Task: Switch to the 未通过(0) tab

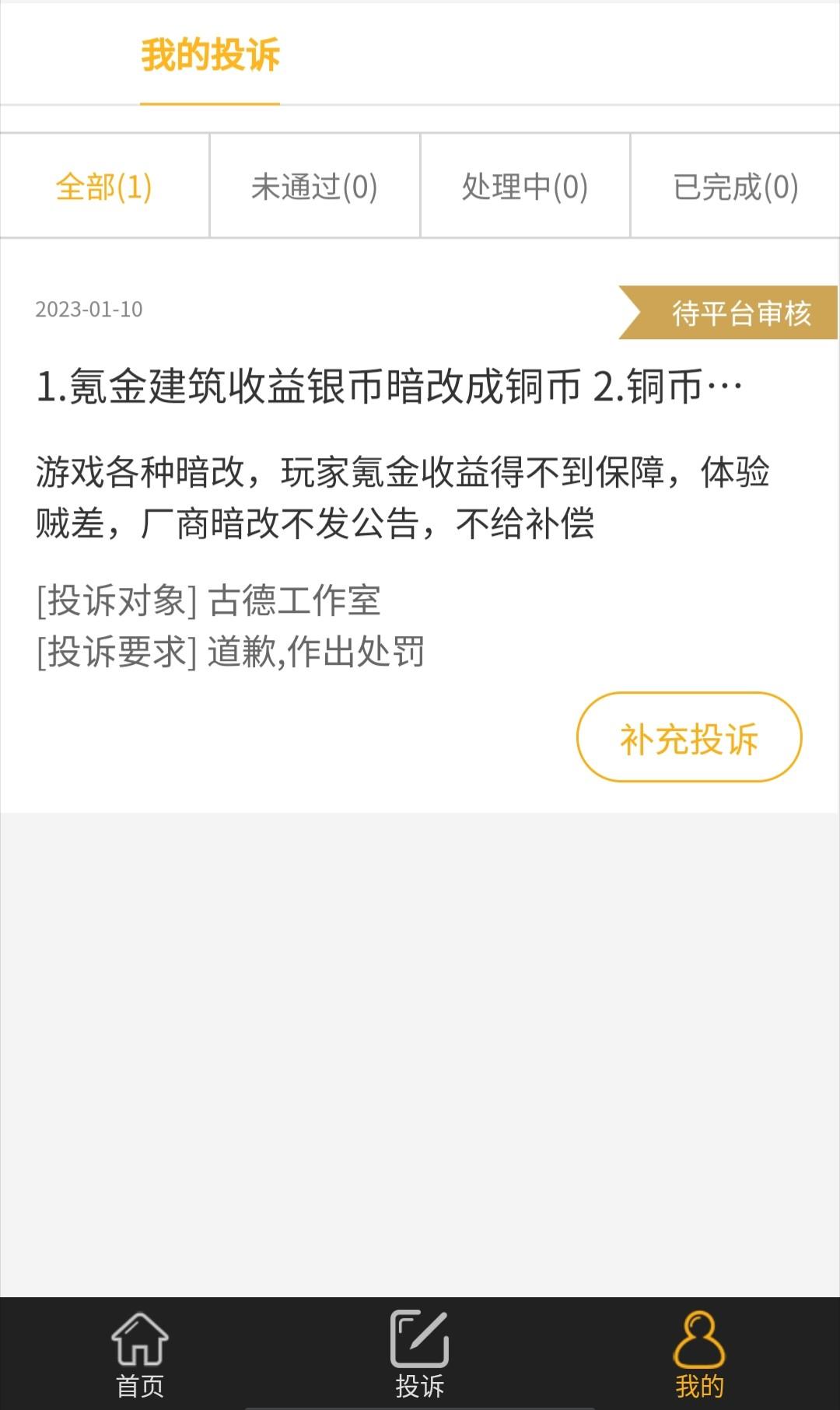Action: (x=314, y=184)
